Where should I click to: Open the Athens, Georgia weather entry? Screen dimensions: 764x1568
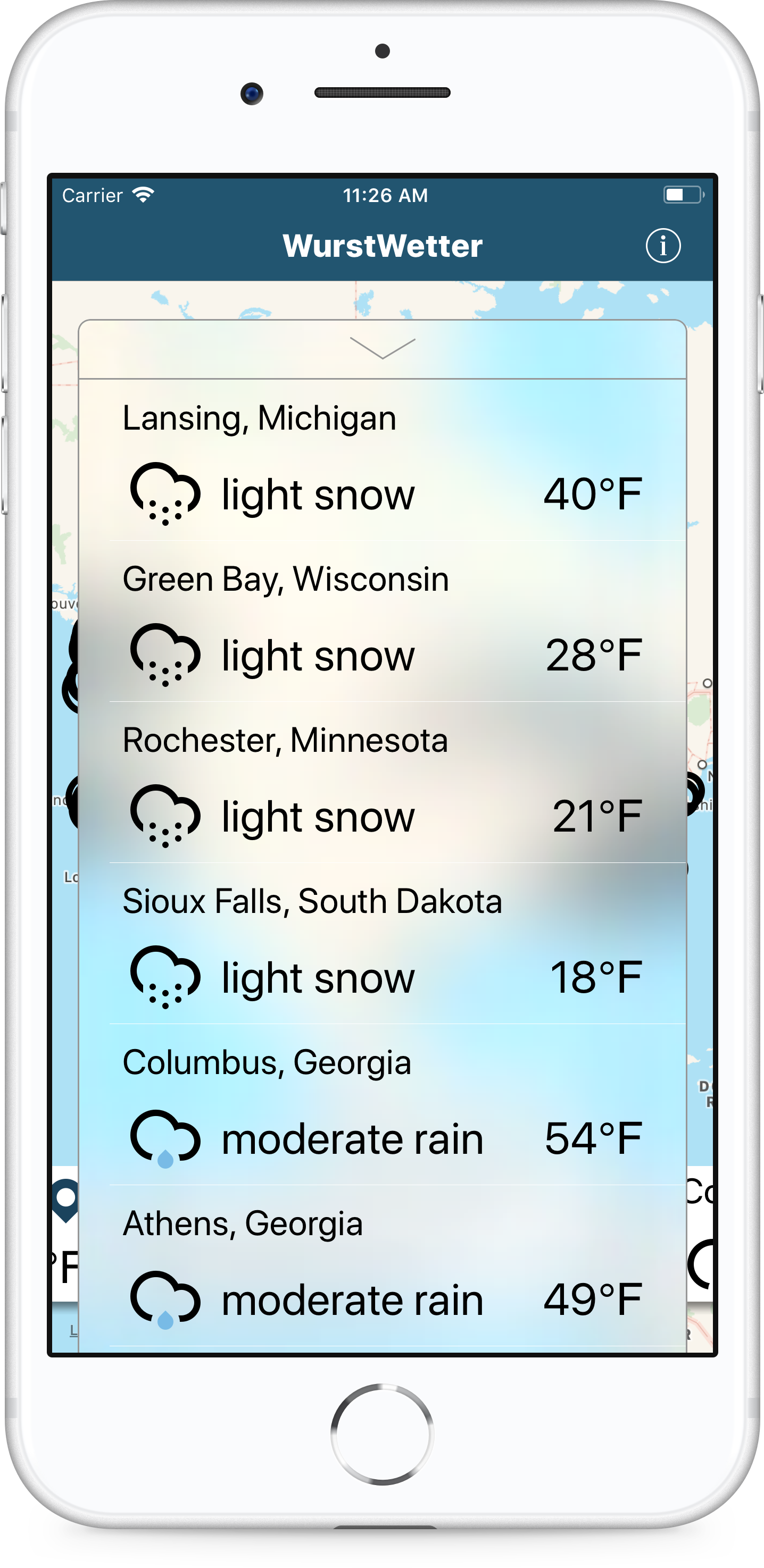383,1265
